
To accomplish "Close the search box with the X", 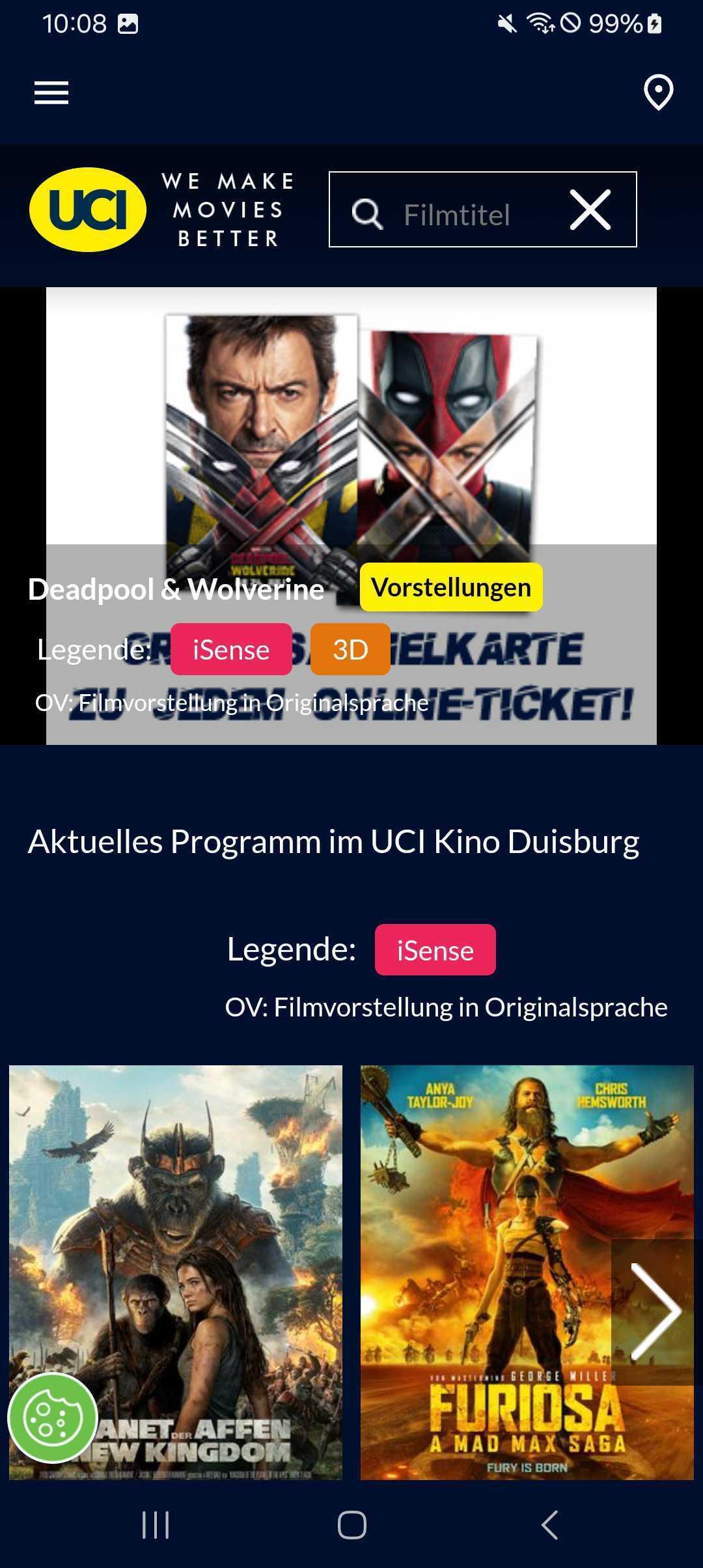I will point(590,210).
